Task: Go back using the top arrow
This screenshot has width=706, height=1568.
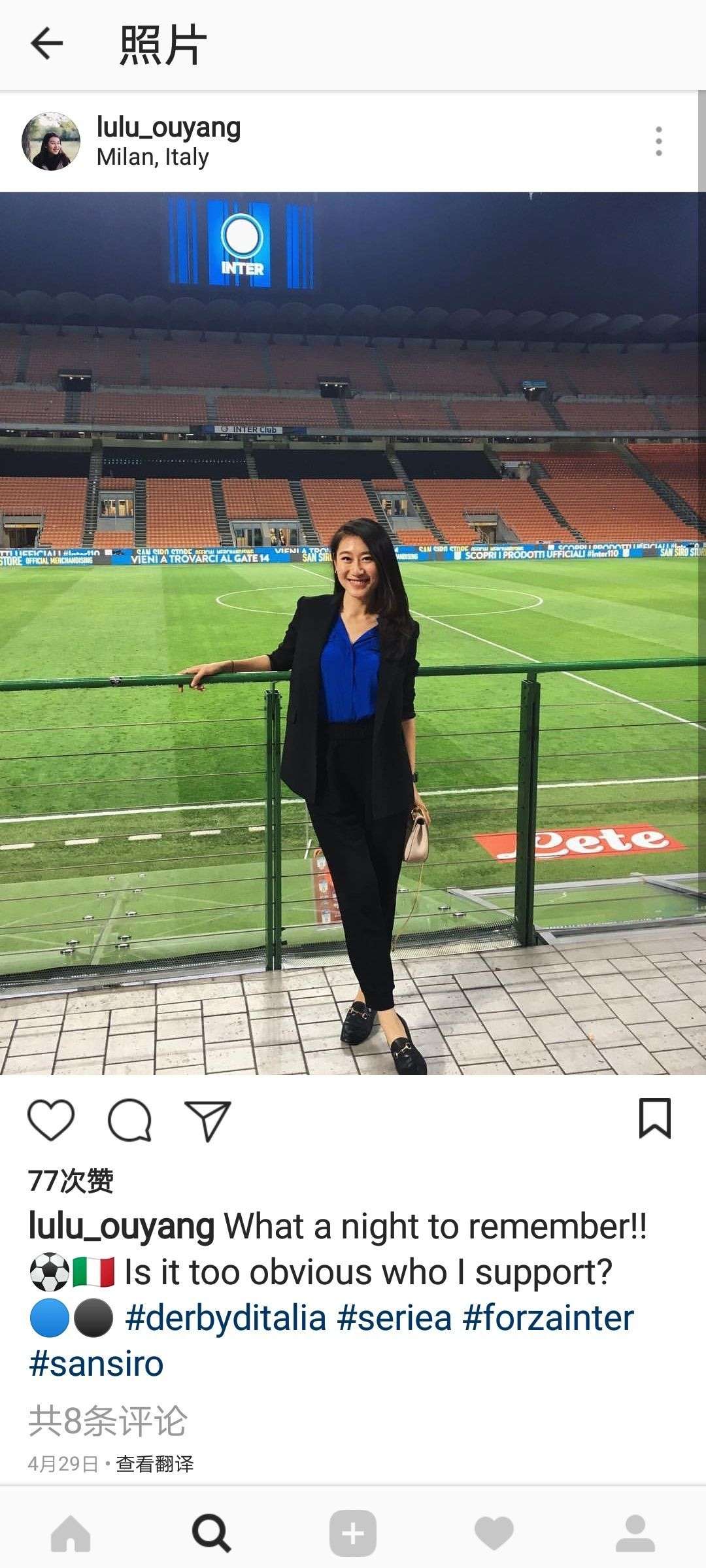Action: click(x=46, y=44)
